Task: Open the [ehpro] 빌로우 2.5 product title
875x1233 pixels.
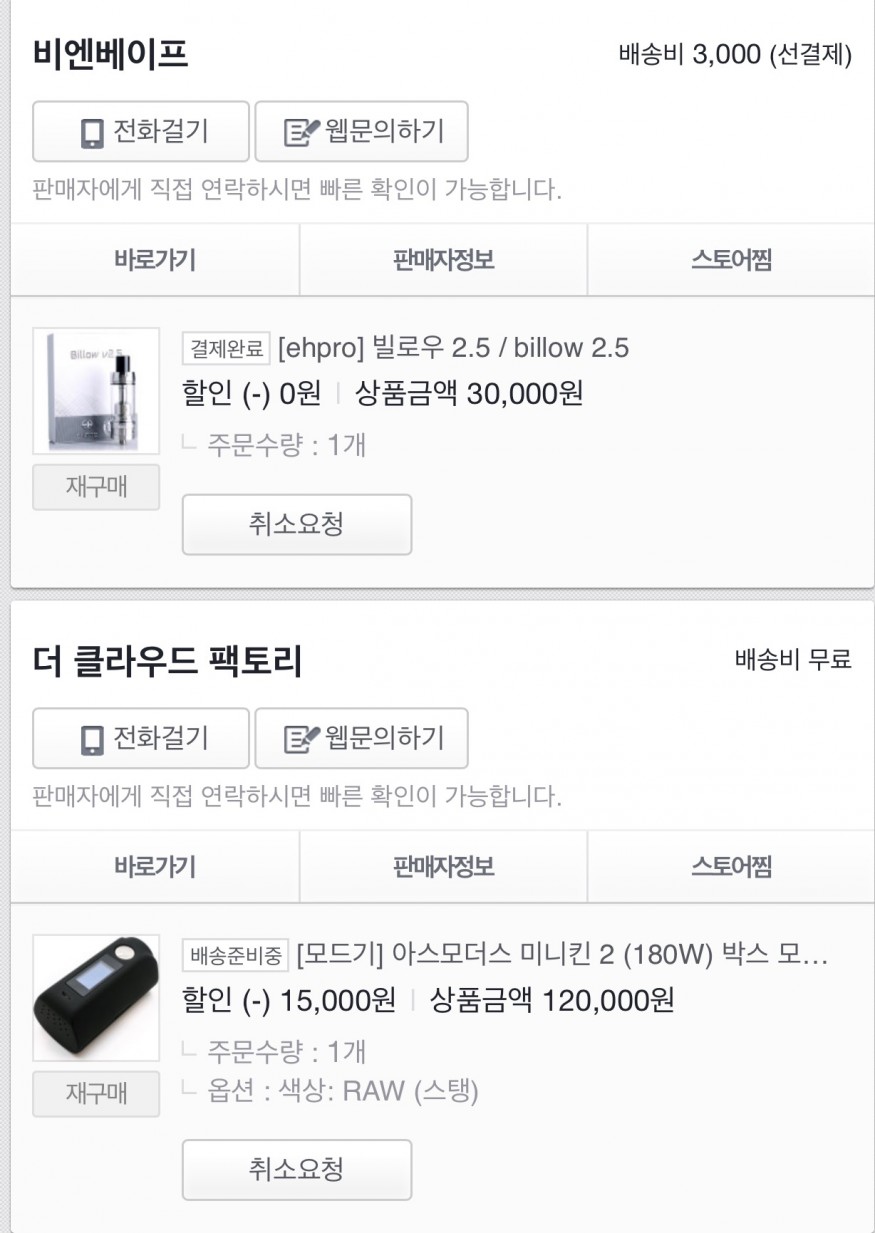Action: pyautogui.click(x=453, y=348)
